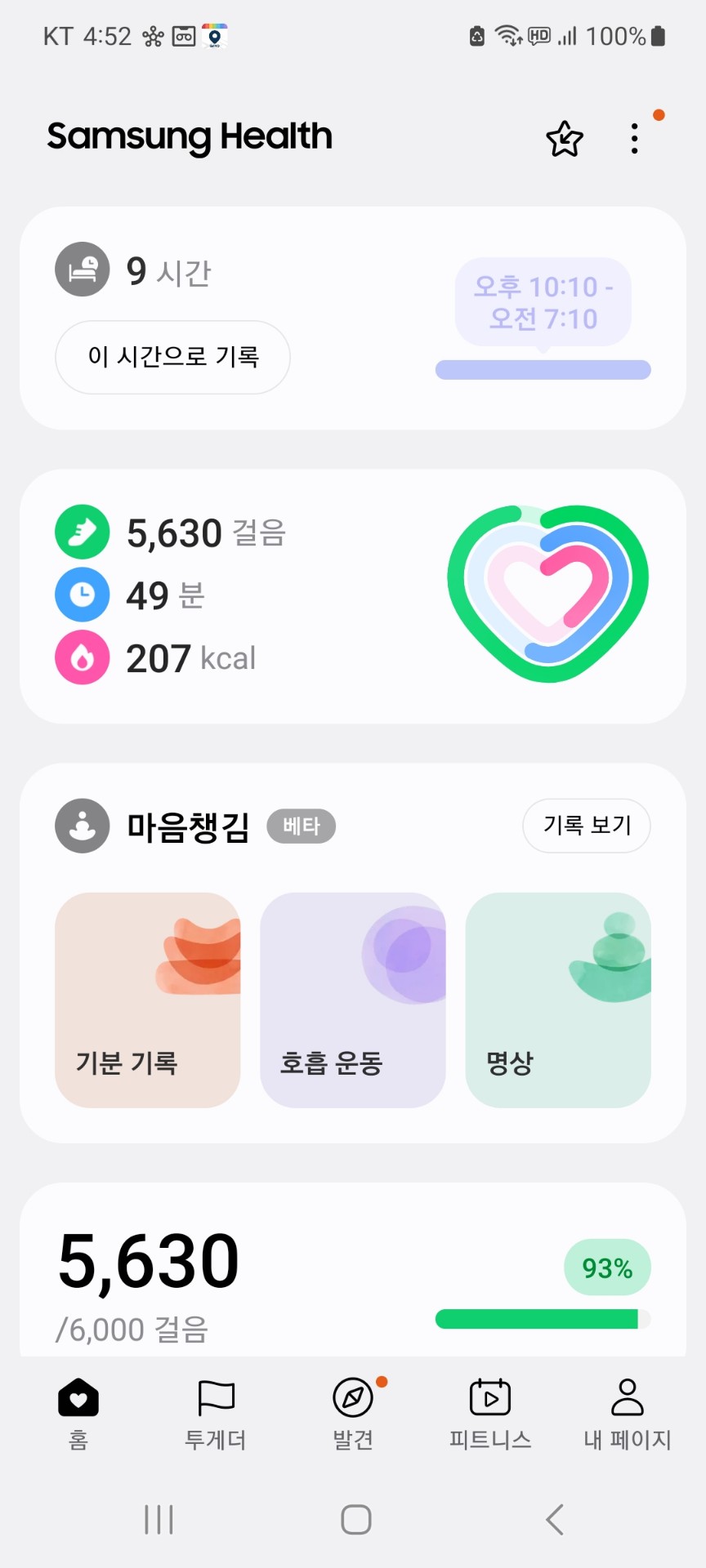The height and width of the screenshot is (1568, 706).
Task: Go to the 홈 tab
Action: 78,1413
